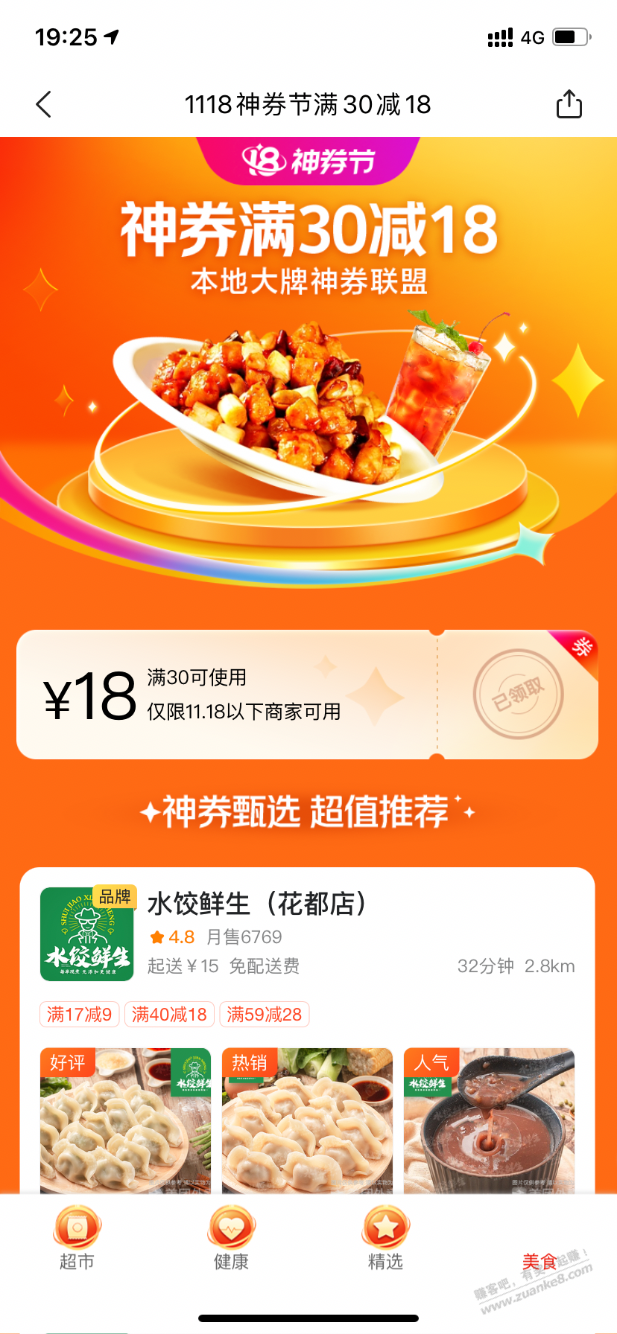View the 人气 porridge dish
This screenshot has height=1334, width=617.
tap(489, 1120)
